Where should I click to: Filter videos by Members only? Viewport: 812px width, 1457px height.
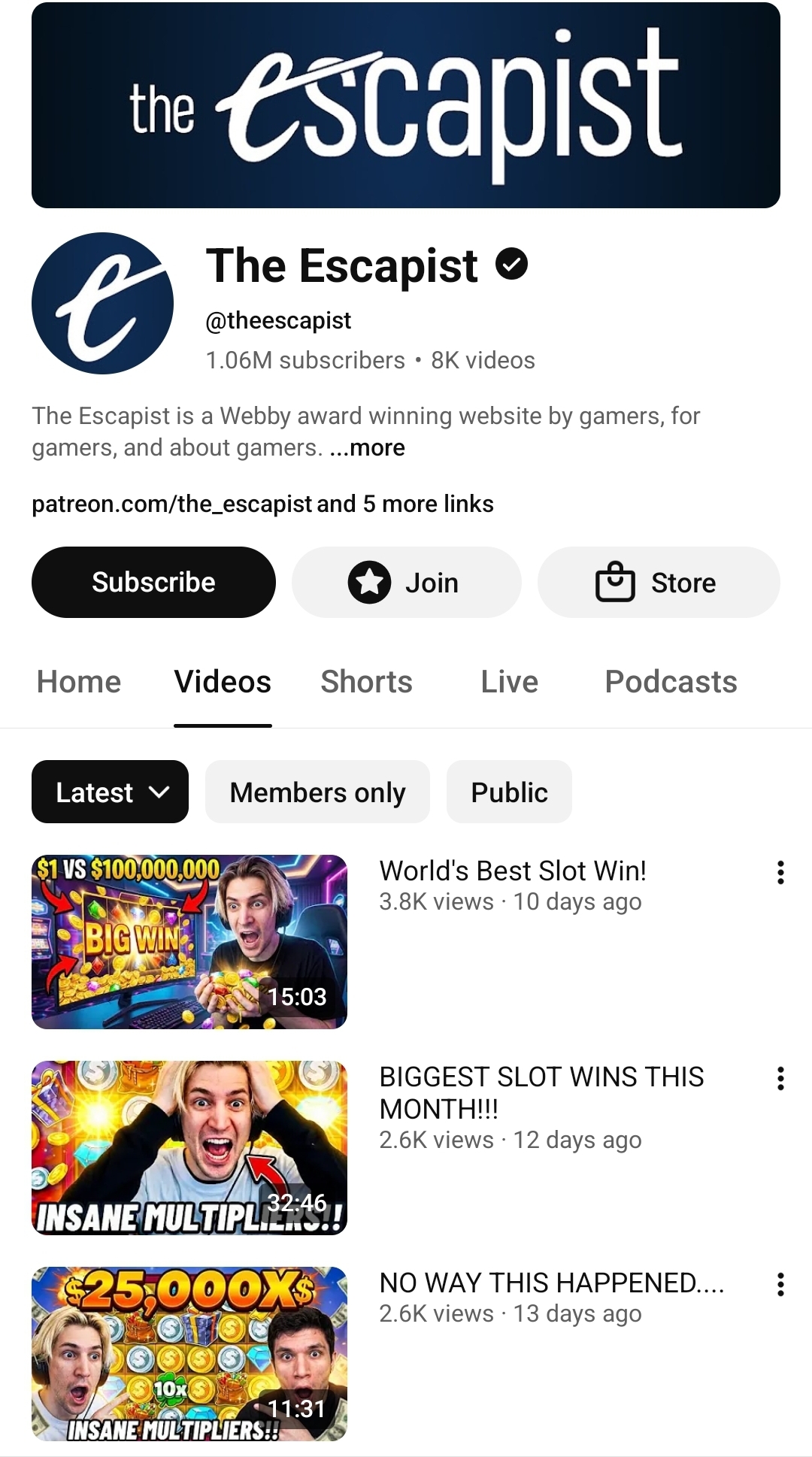[x=317, y=792]
